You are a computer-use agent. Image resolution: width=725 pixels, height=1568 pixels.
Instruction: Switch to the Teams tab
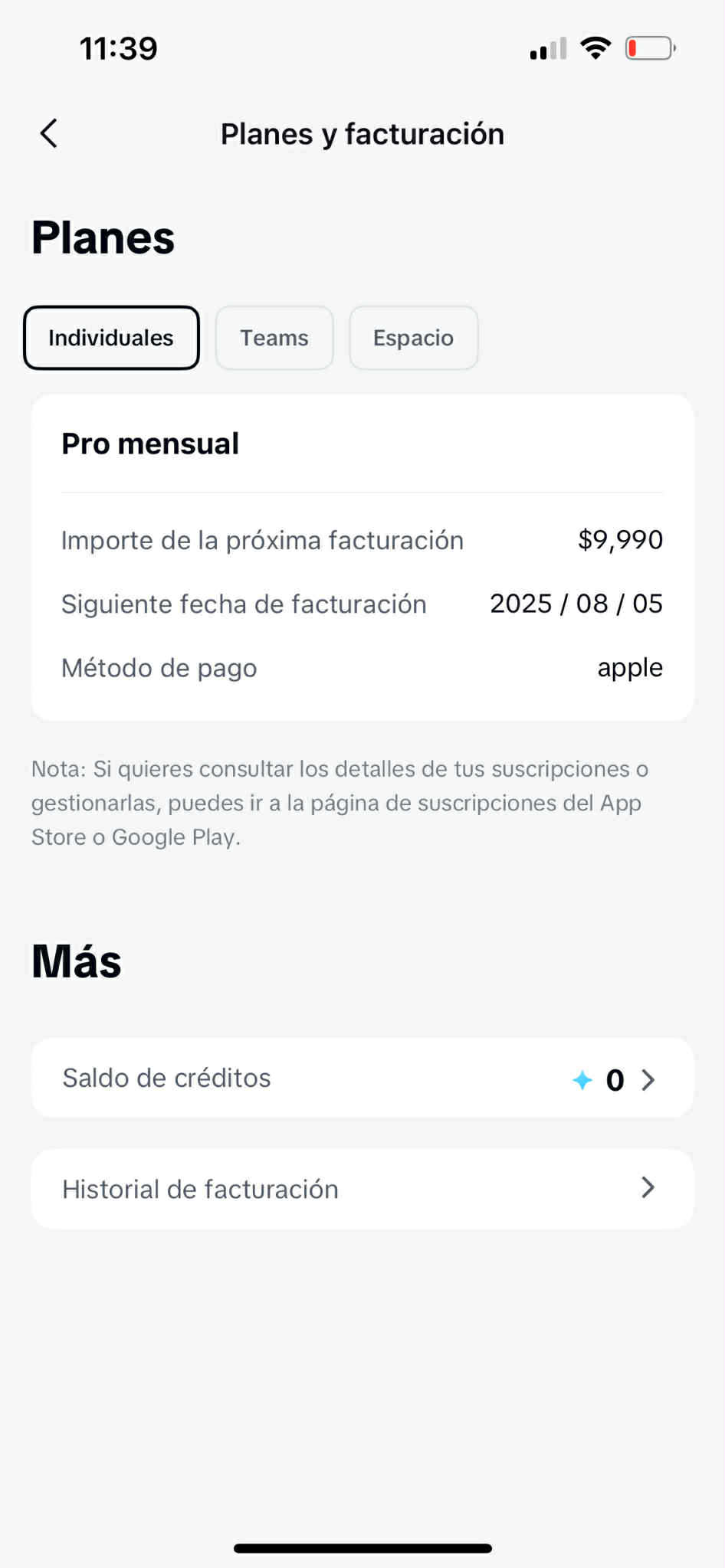[x=274, y=338]
